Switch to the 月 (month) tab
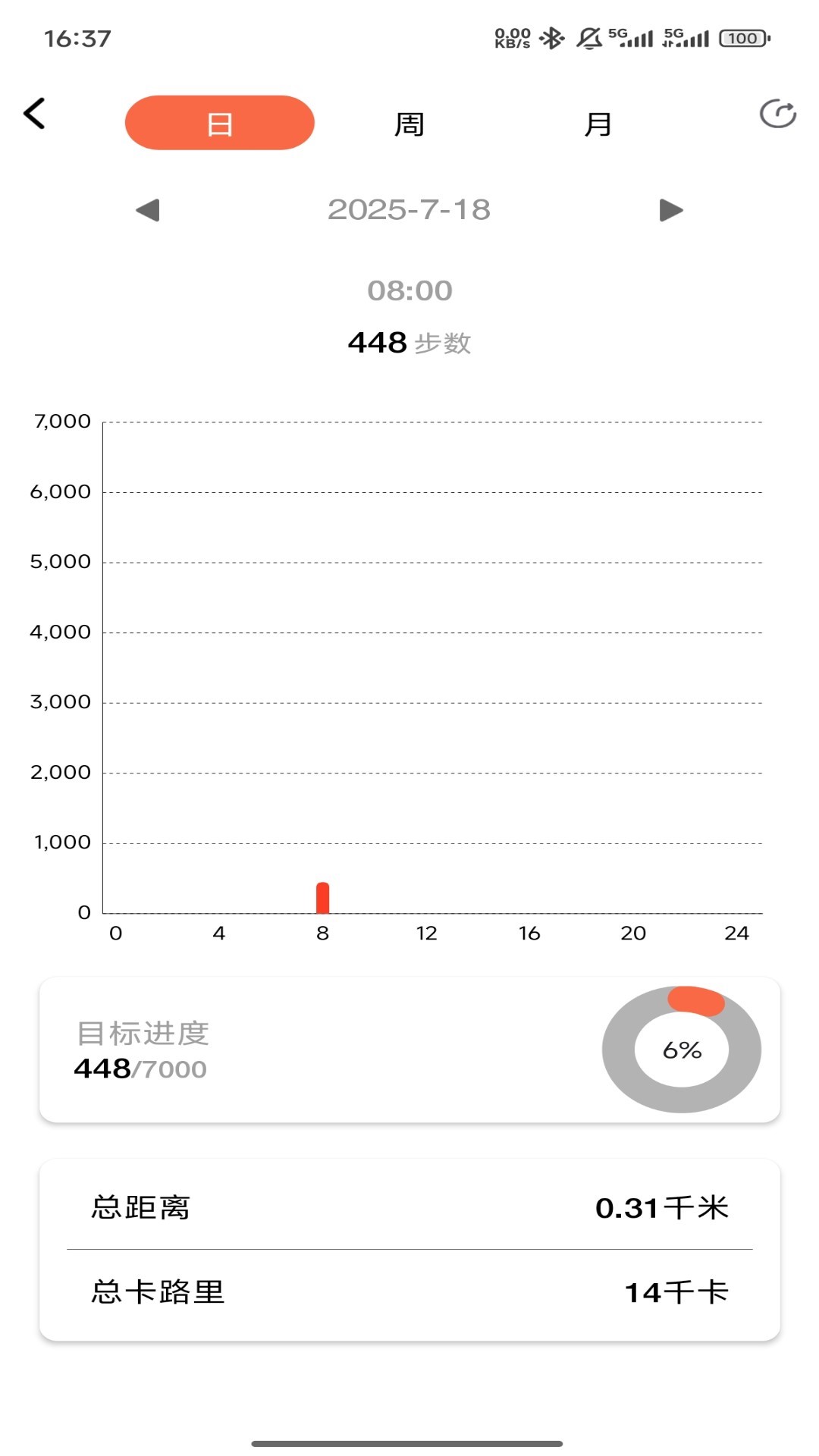The width and height of the screenshot is (819, 1456). [x=598, y=124]
